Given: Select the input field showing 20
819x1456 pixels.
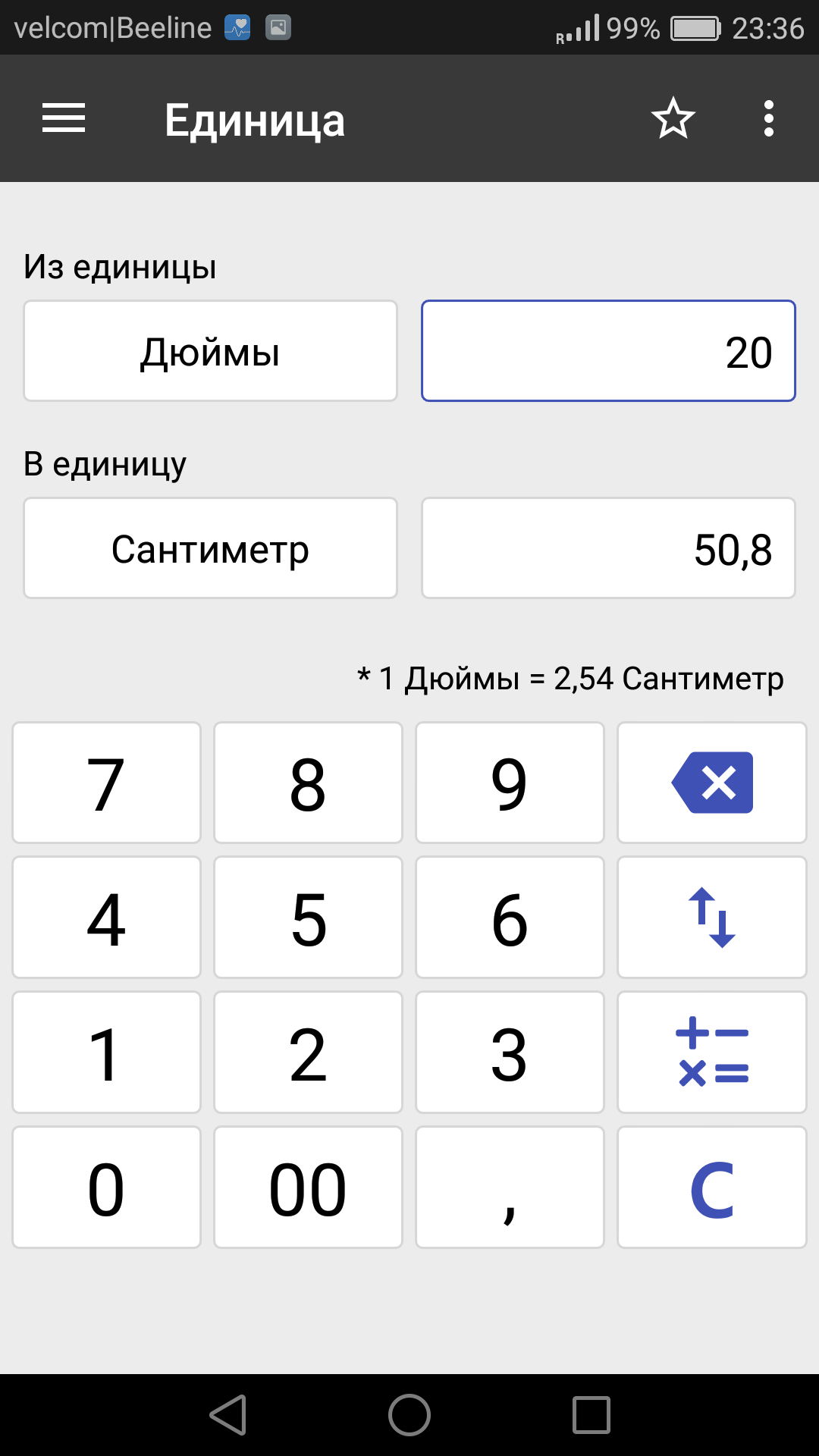Looking at the screenshot, I should tap(608, 351).
